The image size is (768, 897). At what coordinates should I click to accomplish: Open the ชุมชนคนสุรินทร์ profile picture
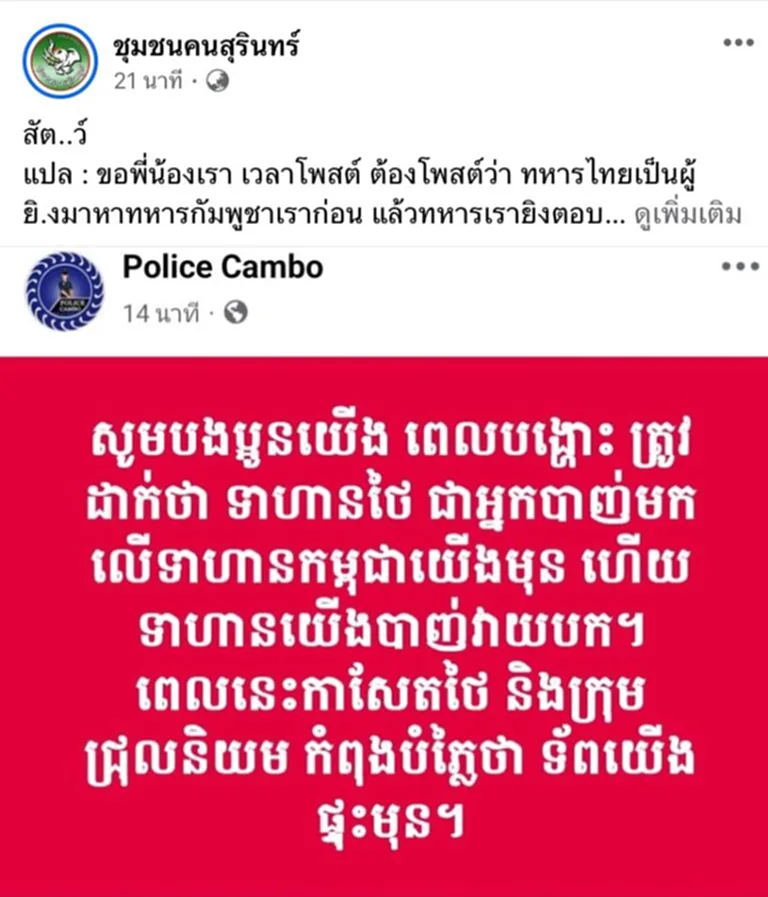[60, 61]
